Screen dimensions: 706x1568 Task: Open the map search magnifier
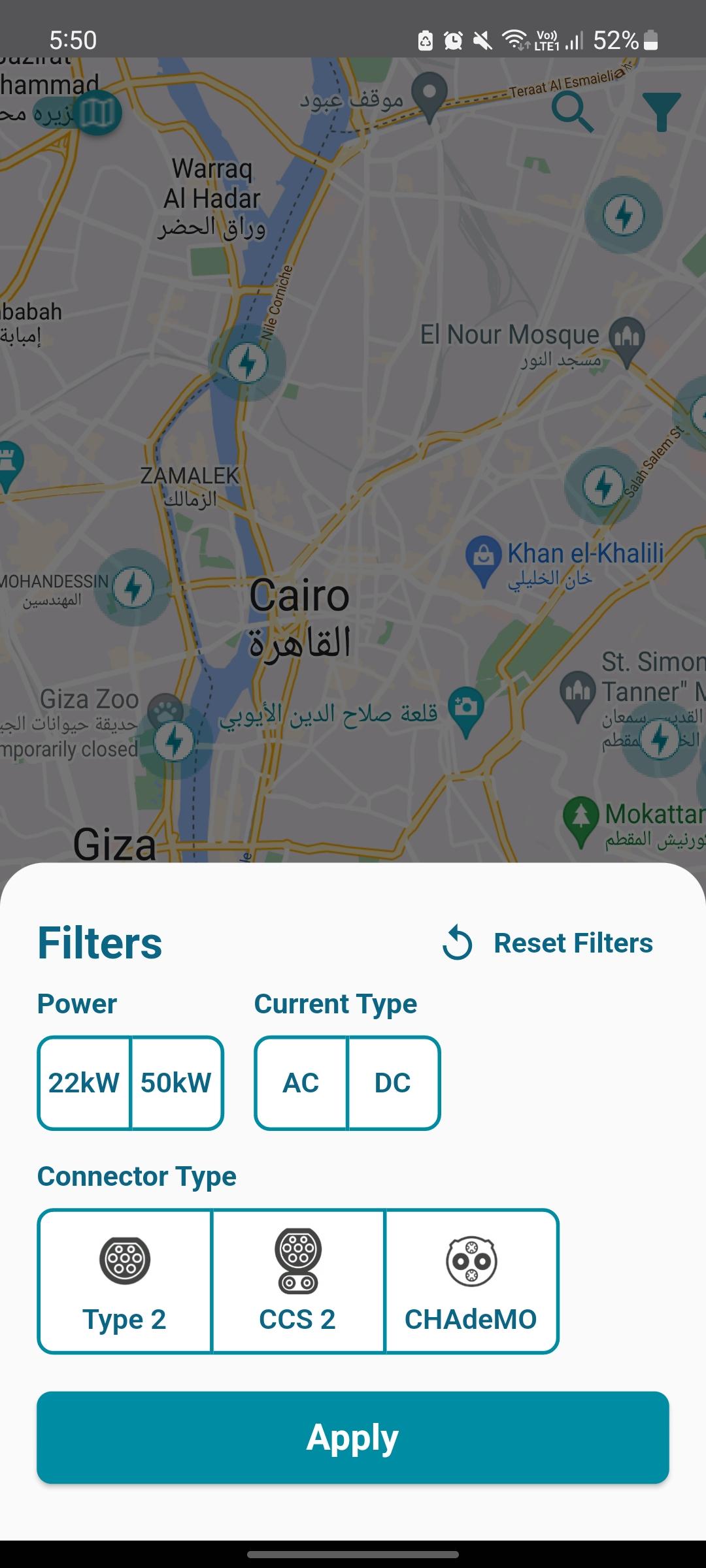573,112
